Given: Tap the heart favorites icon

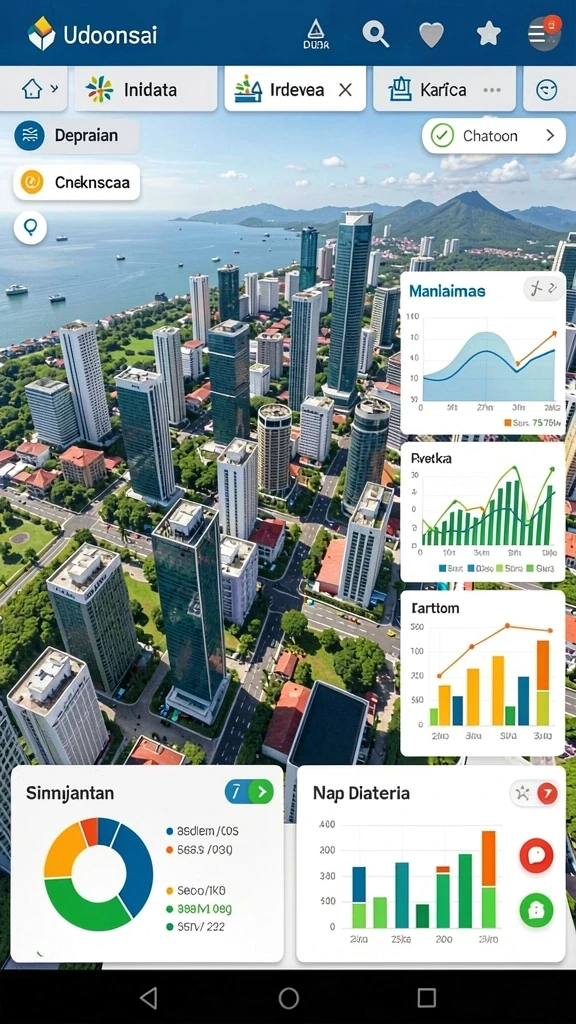Looking at the screenshot, I should [x=431, y=34].
